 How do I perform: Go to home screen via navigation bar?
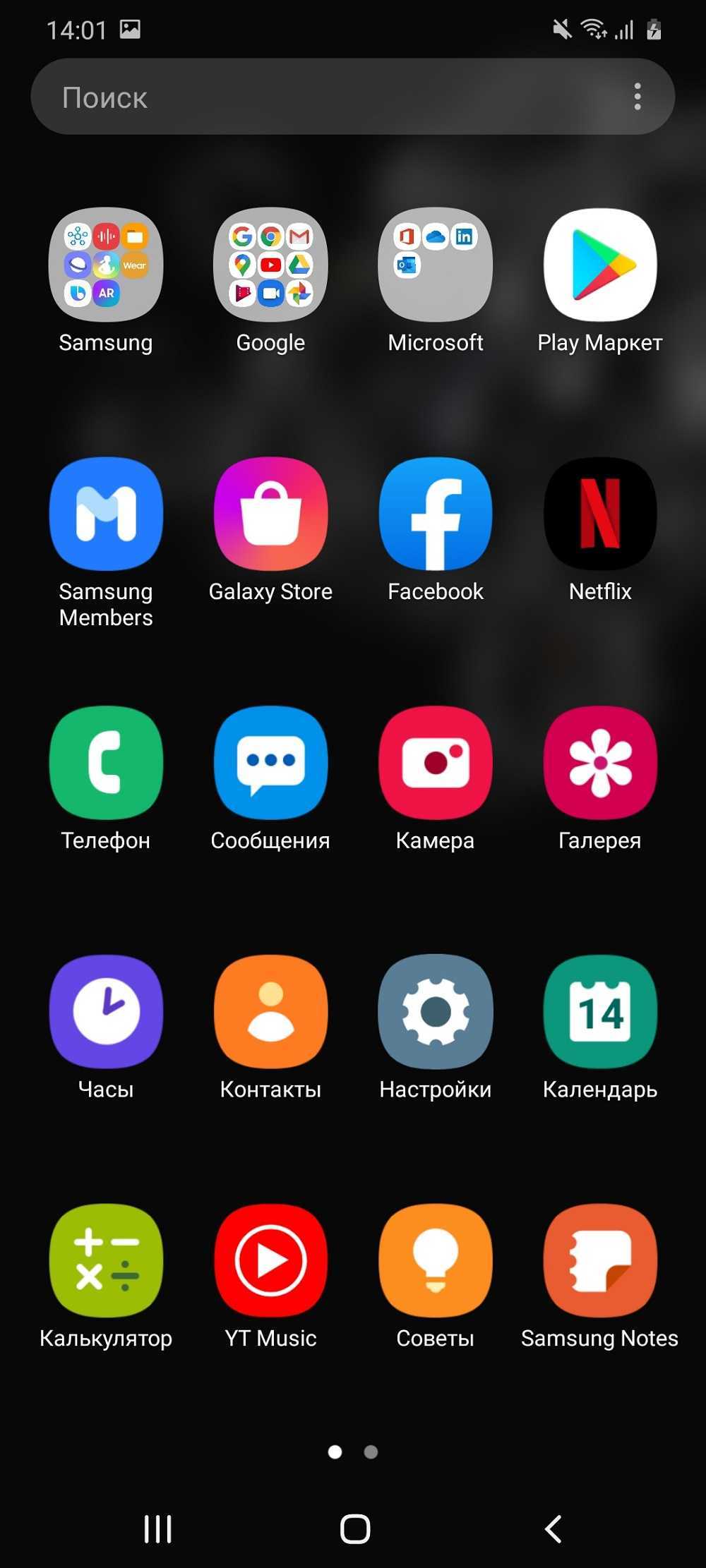tap(354, 1529)
